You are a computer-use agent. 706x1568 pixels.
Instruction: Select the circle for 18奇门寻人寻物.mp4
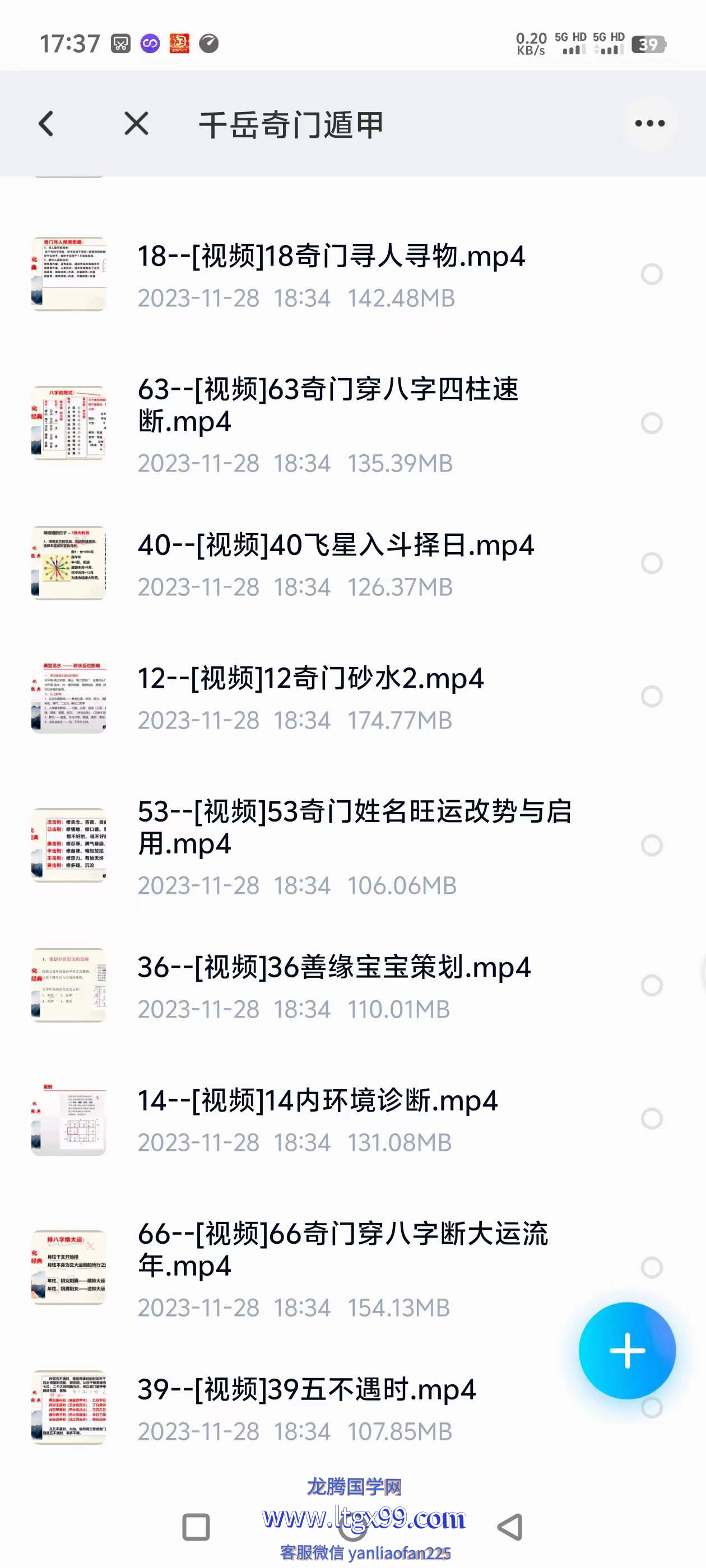[651, 274]
